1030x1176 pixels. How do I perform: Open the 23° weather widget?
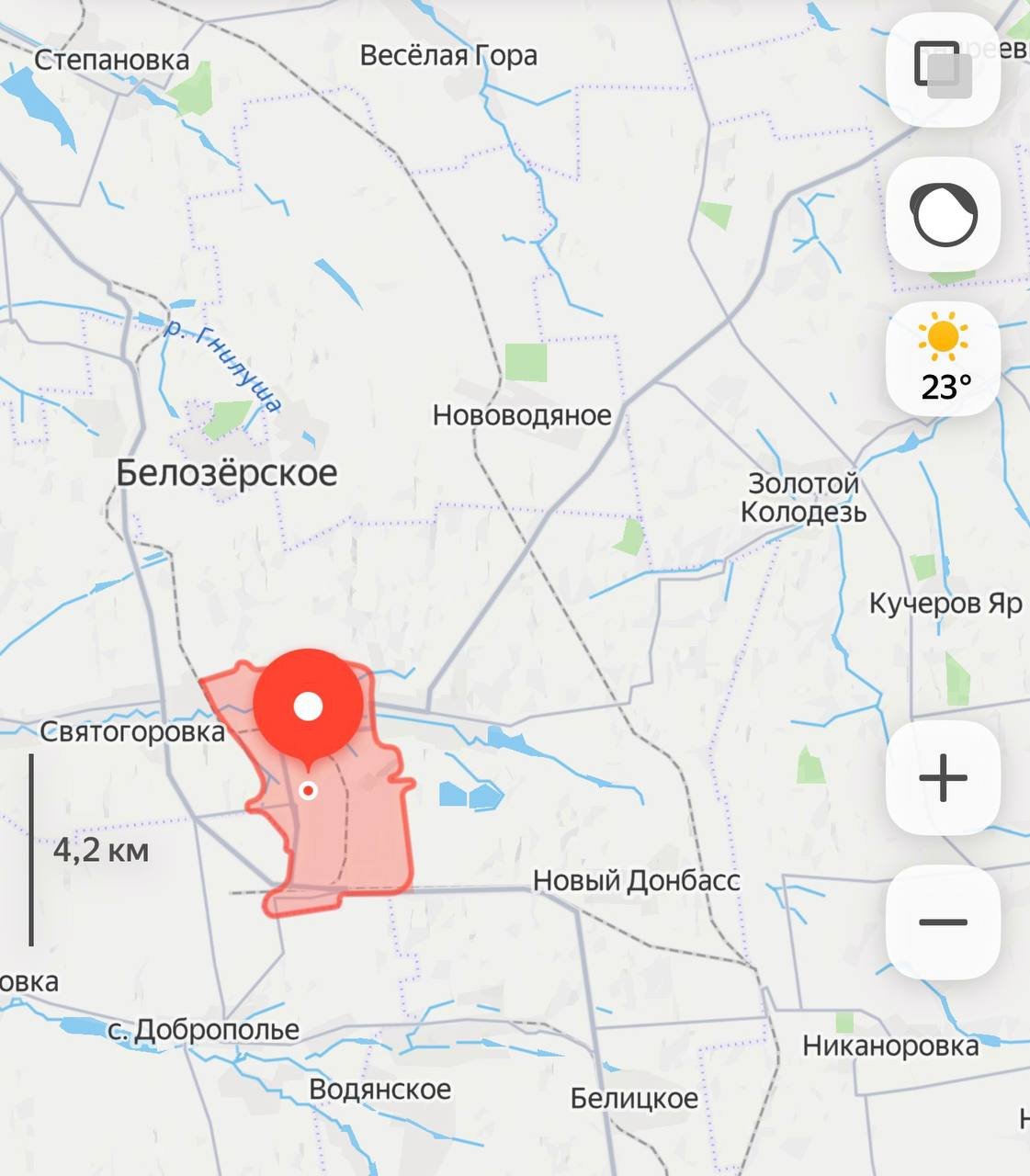[x=943, y=359]
